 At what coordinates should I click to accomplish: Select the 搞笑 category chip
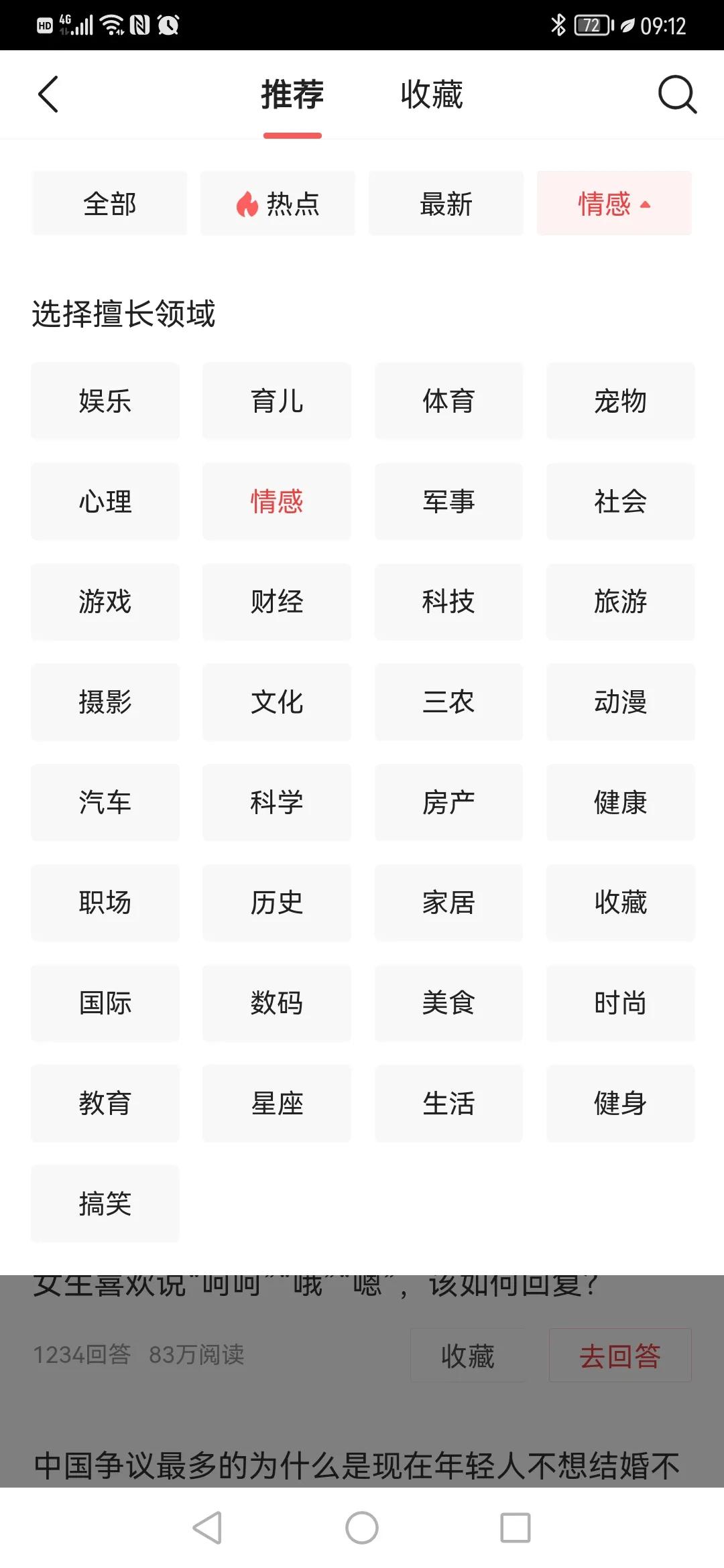tap(105, 1203)
